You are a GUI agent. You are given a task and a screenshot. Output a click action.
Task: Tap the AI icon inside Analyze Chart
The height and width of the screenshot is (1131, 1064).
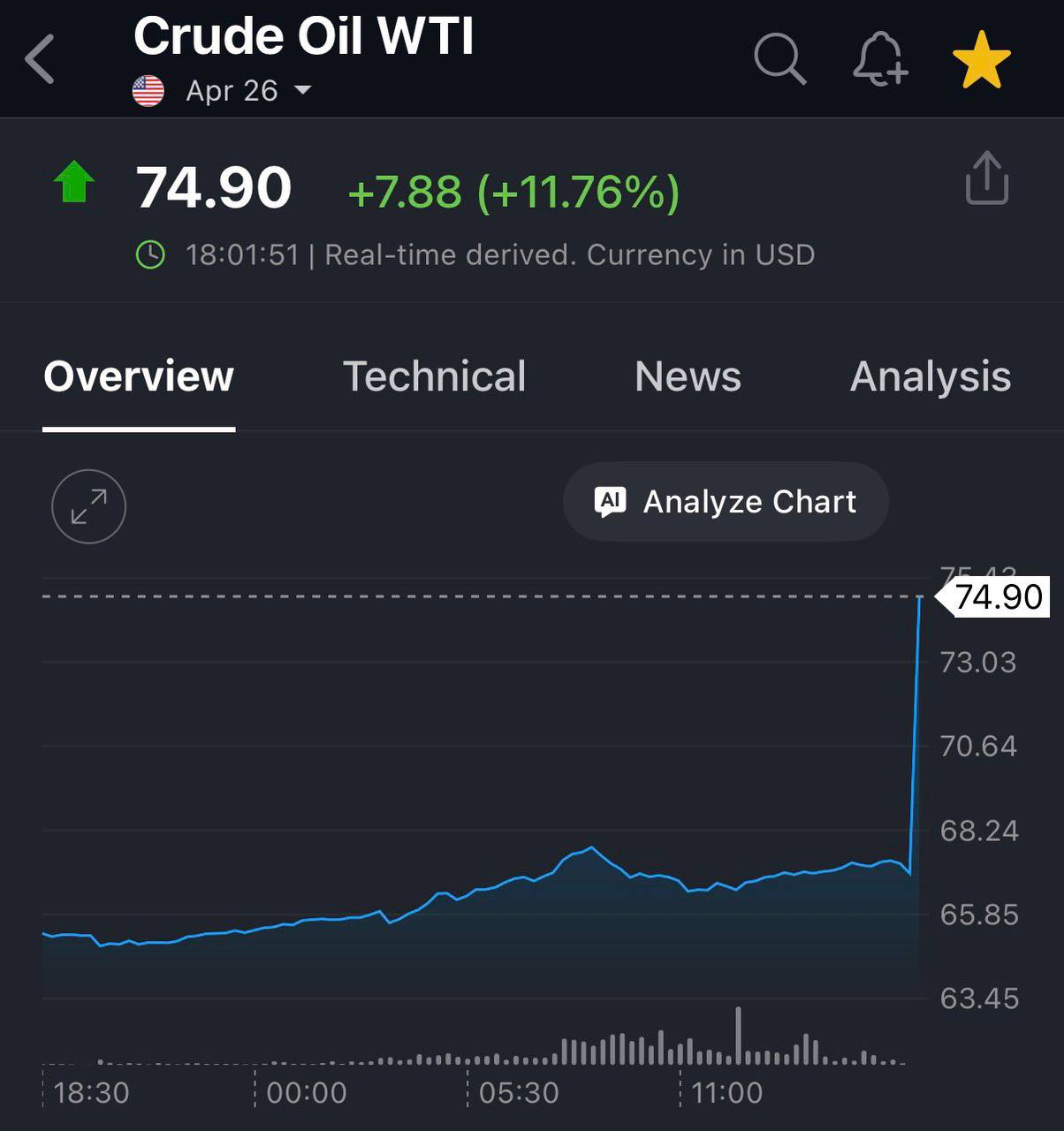pyautogui.click(x=612, y=501)
